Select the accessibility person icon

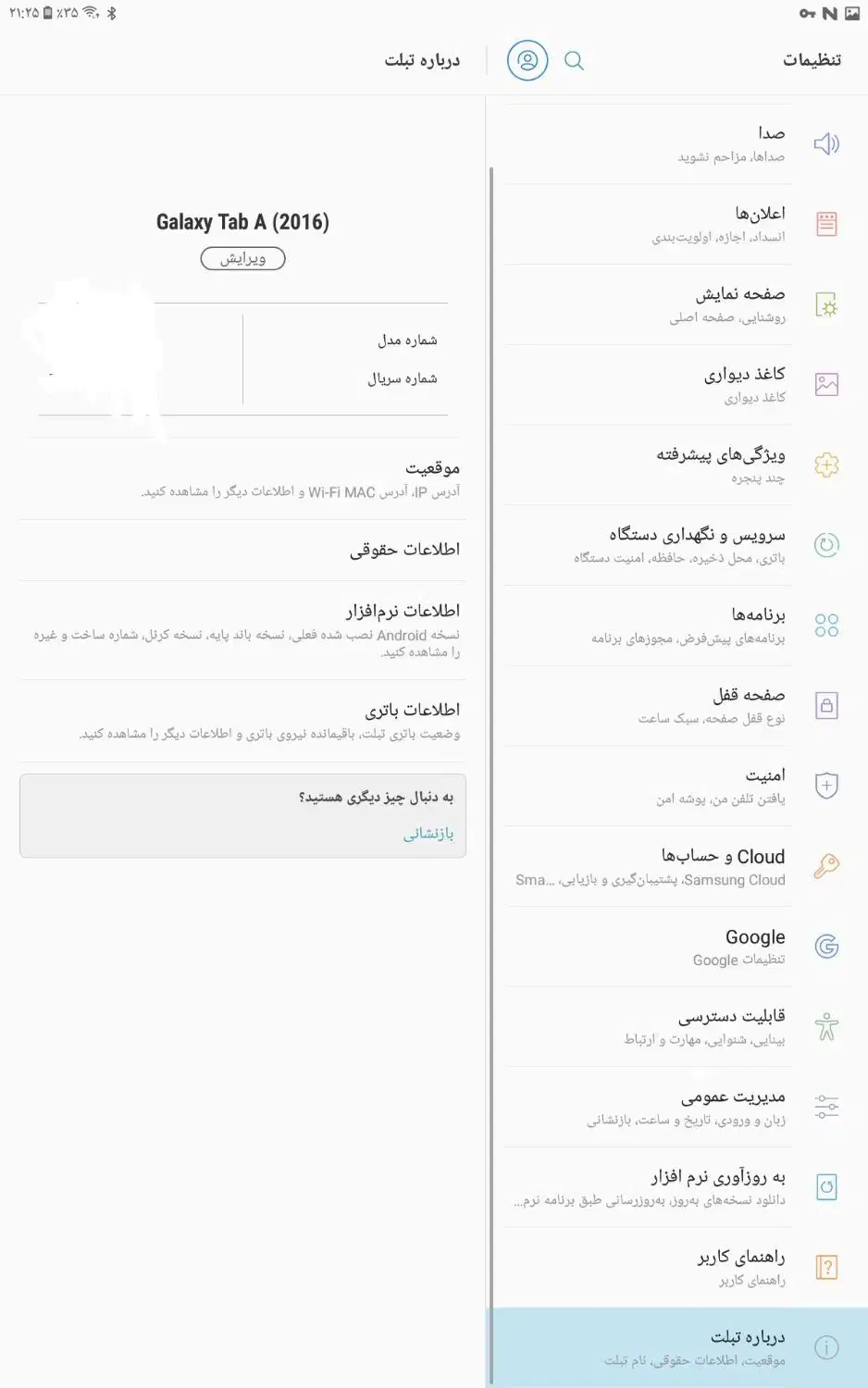click(826, 1027)
